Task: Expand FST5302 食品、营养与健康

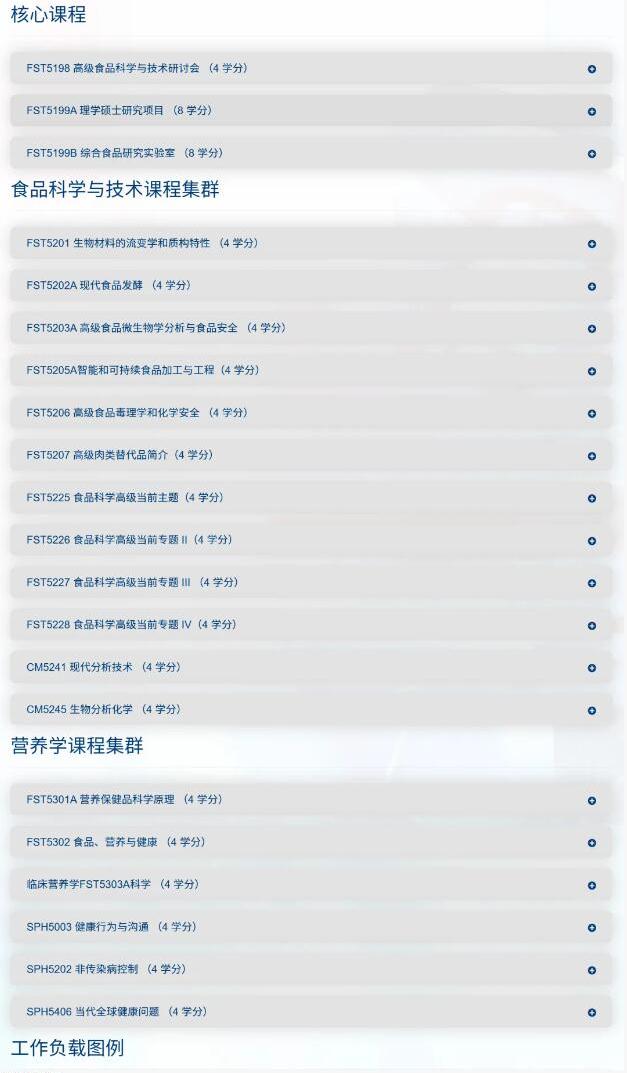Action: click(311, 842)
